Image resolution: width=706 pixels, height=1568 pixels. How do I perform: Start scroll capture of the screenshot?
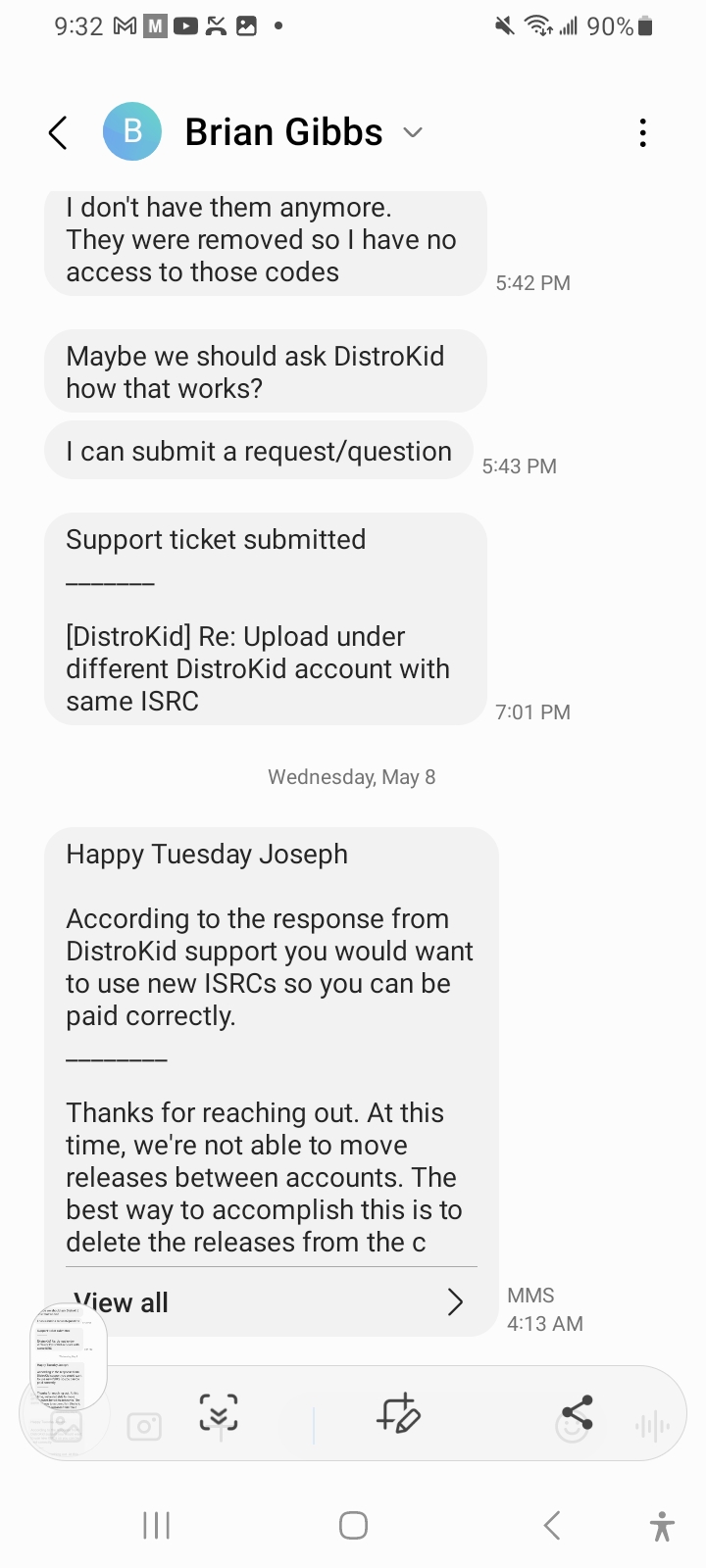coord(219,1413)
